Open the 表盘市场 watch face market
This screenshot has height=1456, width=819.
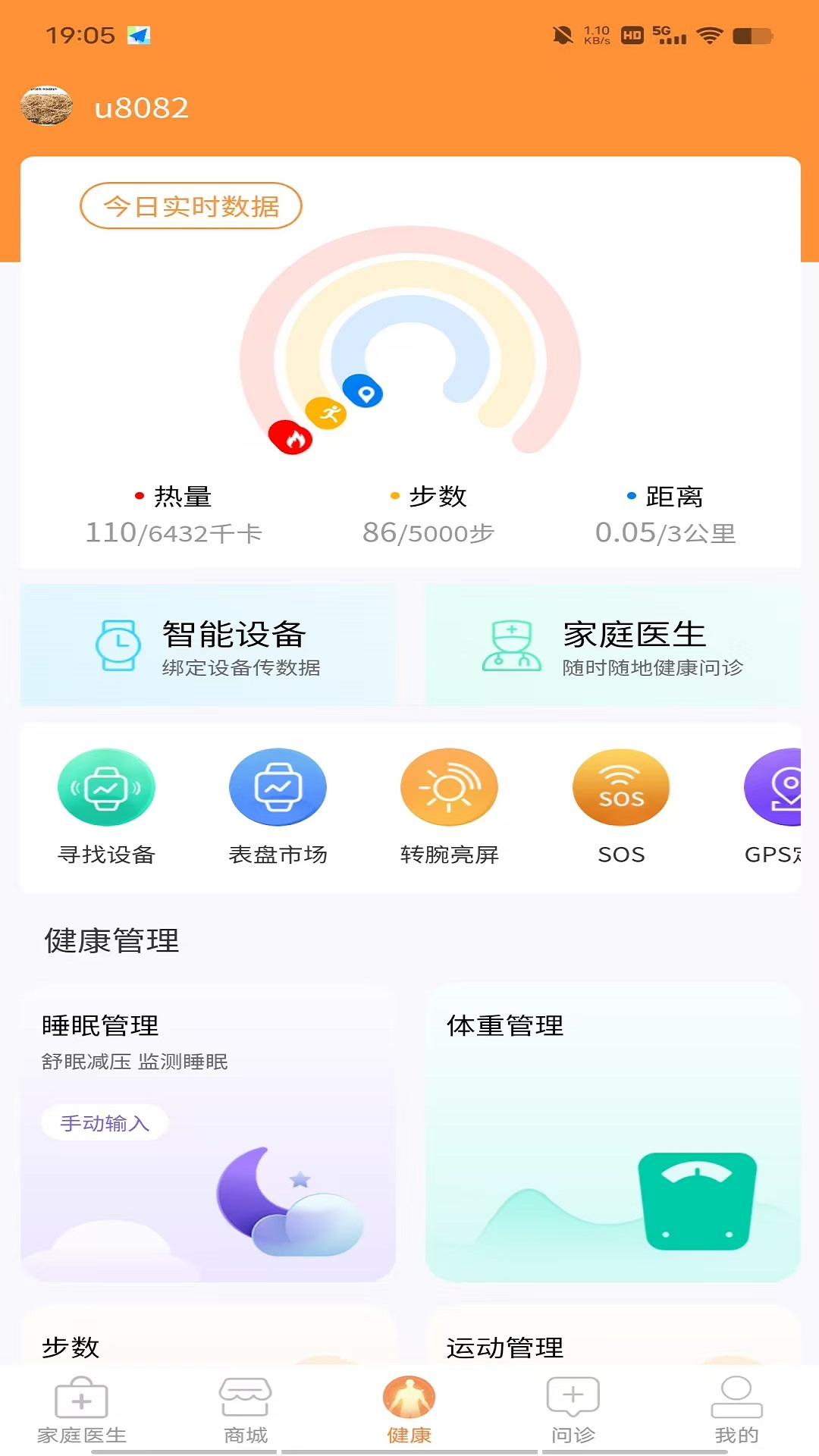(x=278, y=787)
